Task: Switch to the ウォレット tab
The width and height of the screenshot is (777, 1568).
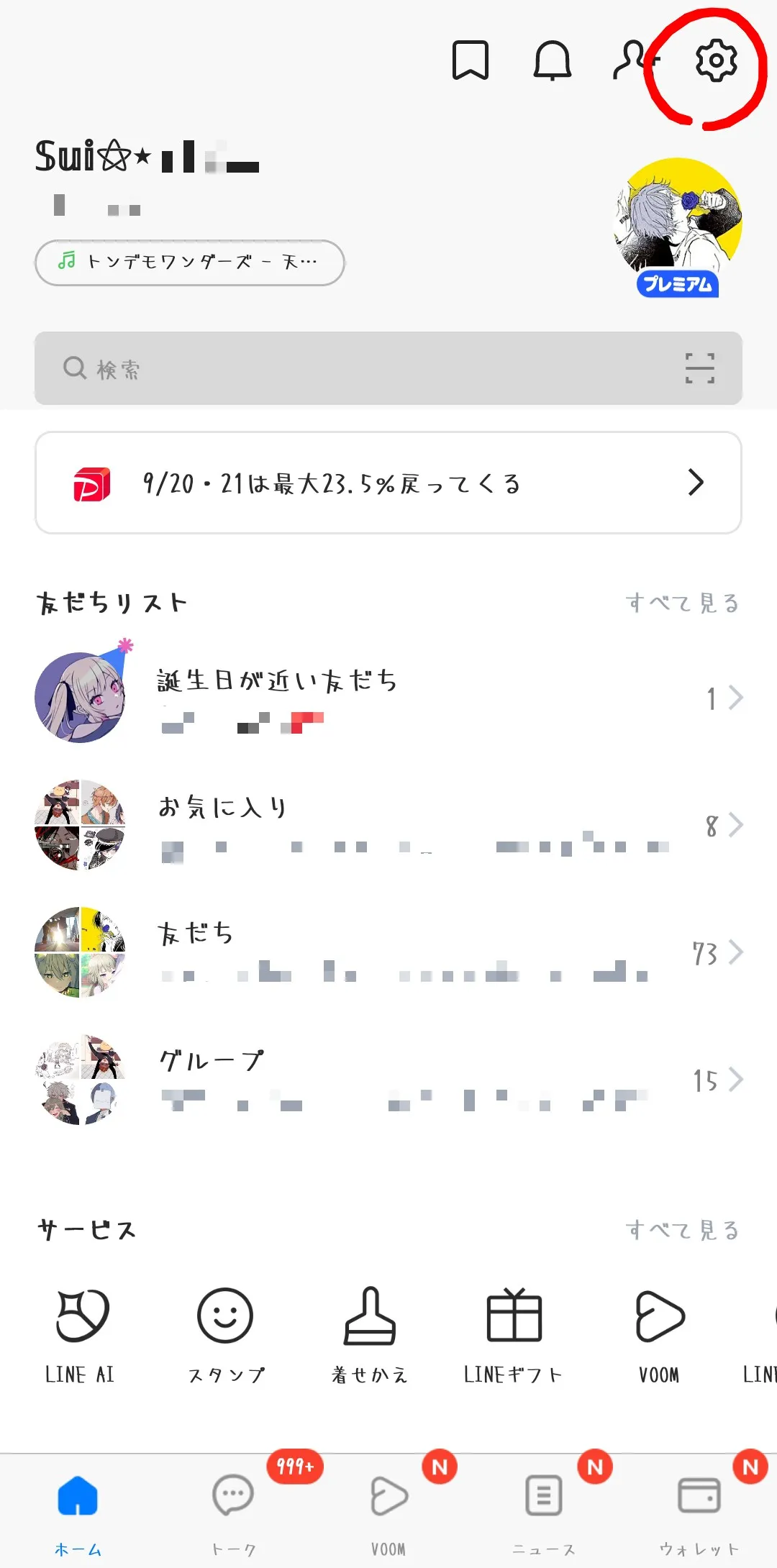Action: point(699,1509)
